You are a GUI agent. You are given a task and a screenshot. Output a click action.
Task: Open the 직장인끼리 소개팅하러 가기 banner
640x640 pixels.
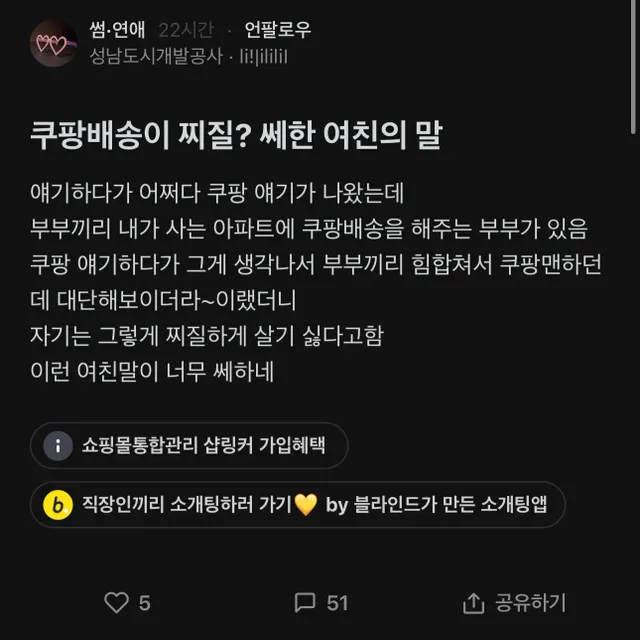[297, 505]
